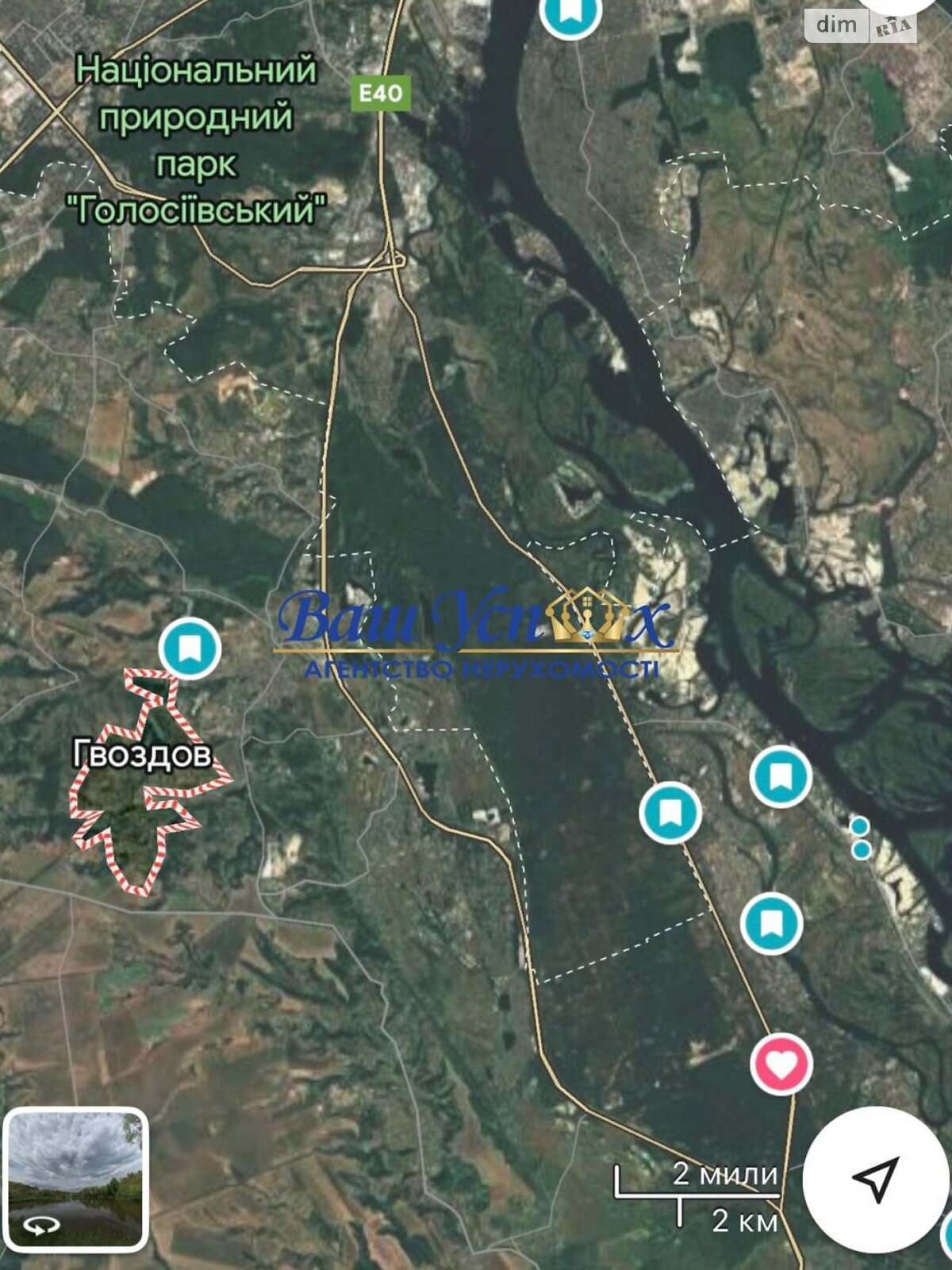This screenshot has width=952, height=1270.
Task: Select the Гвоздов village label
Action: (x=143, y=754)
